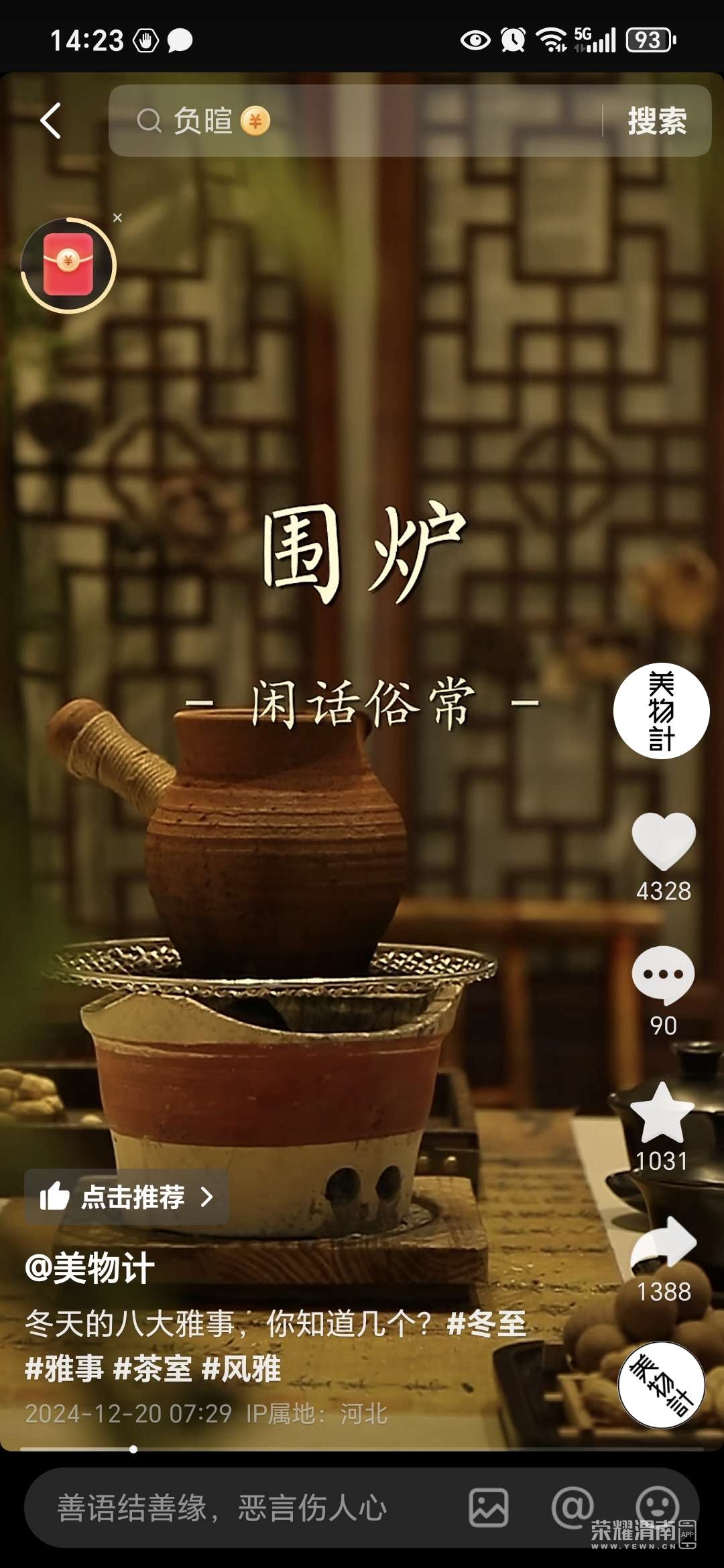Open the #雅事 hashtag
Screen dimensions: 724x1568
64,1368
